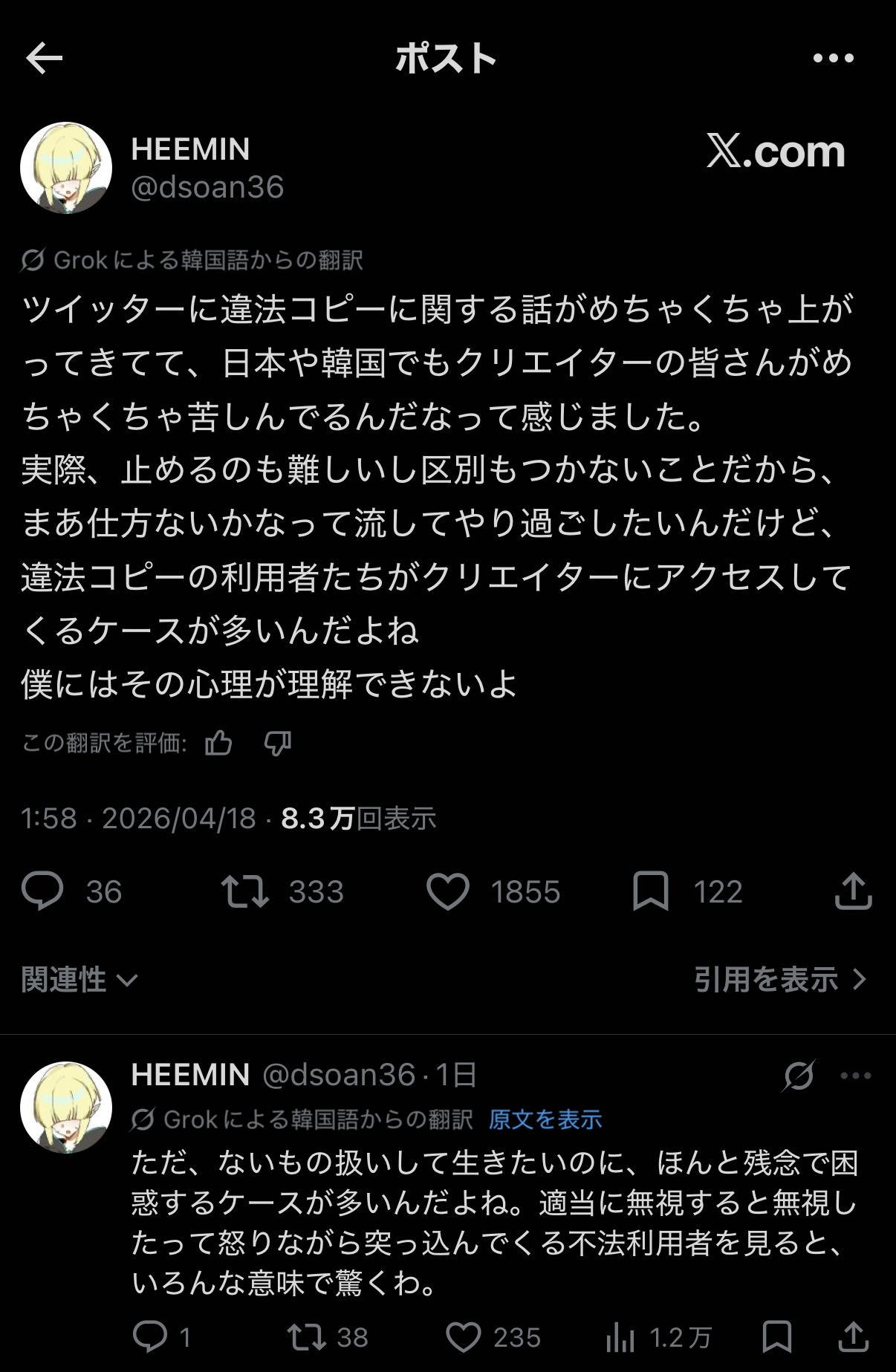The width and height of the screenshot is (896, 1372).
Task: Repost the reply with 38 reposts
Action: [x=307, y=1338]
